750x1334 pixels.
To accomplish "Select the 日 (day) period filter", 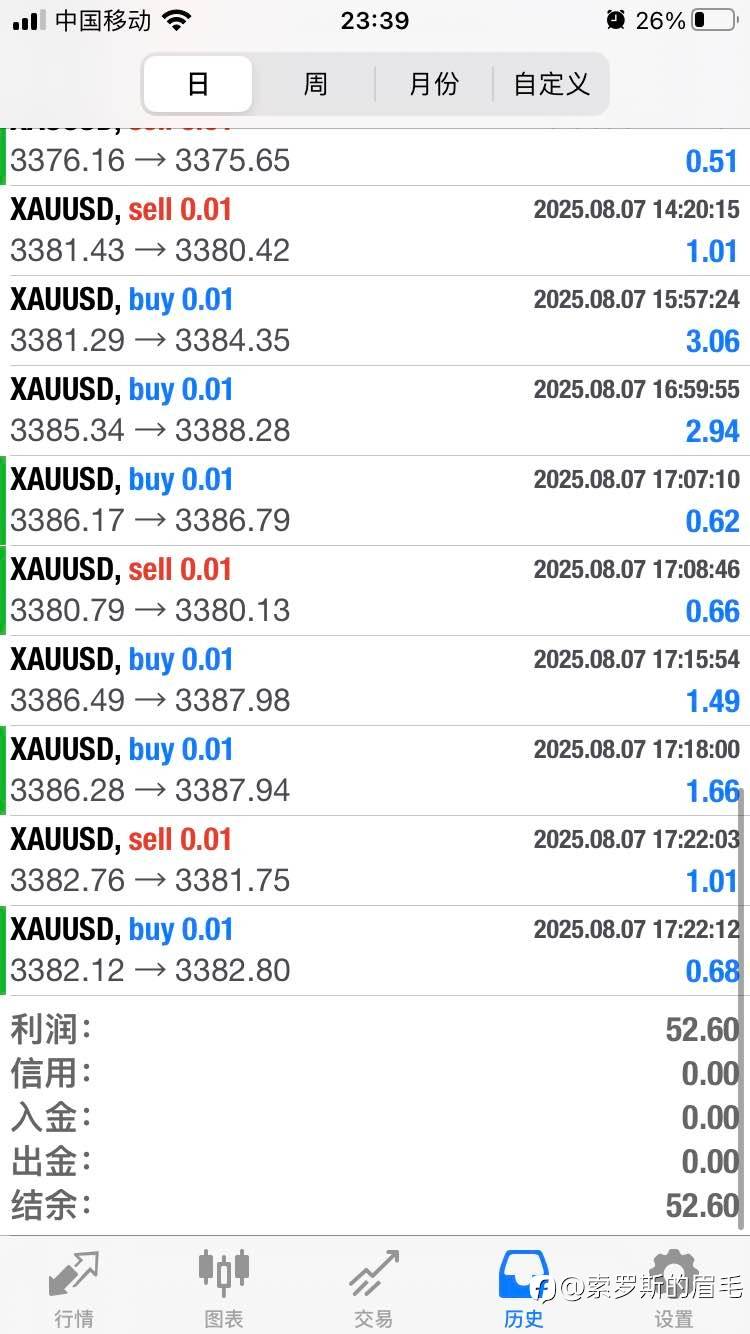I will (198, 84).
